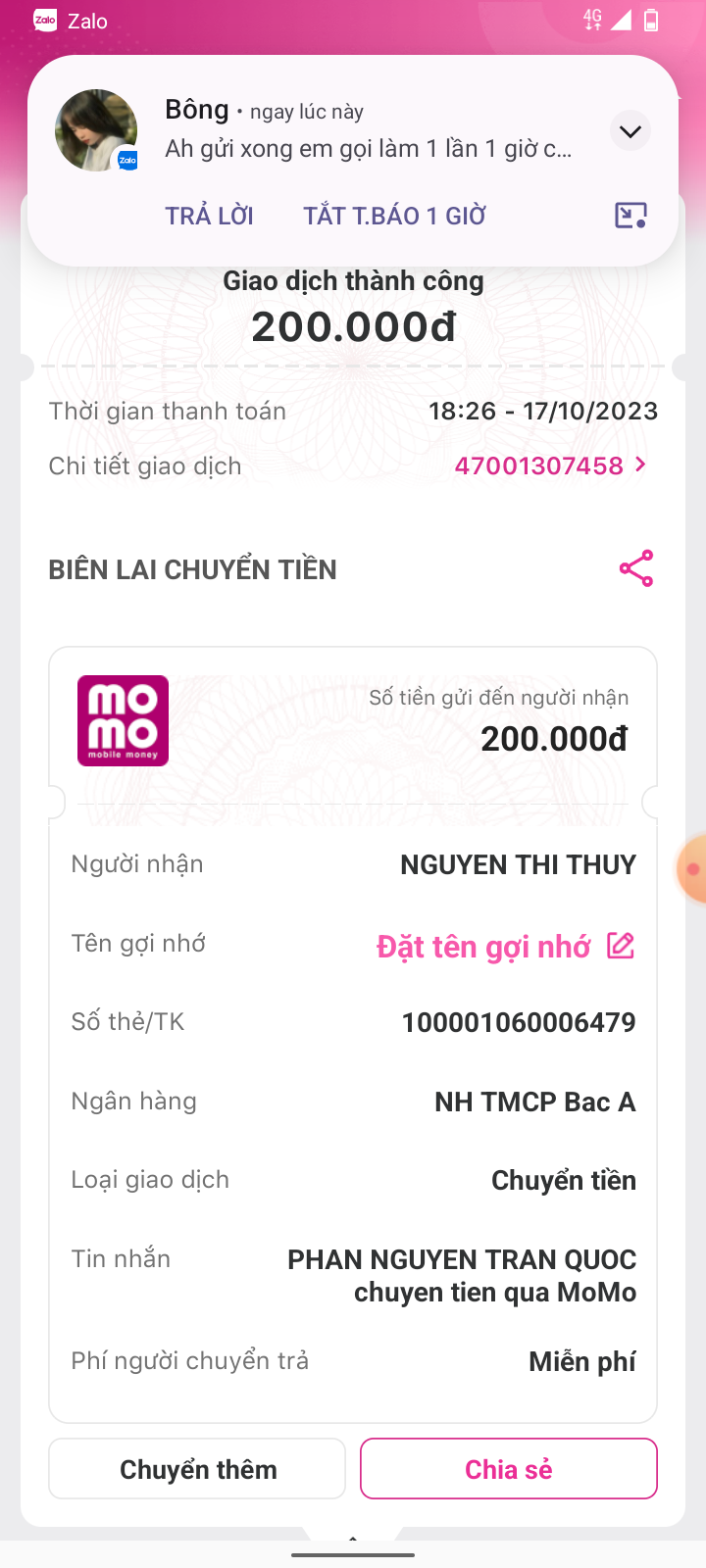
Task: Share the receipt via the share icon
Action: pyautogui.click(x=636, y=568)
